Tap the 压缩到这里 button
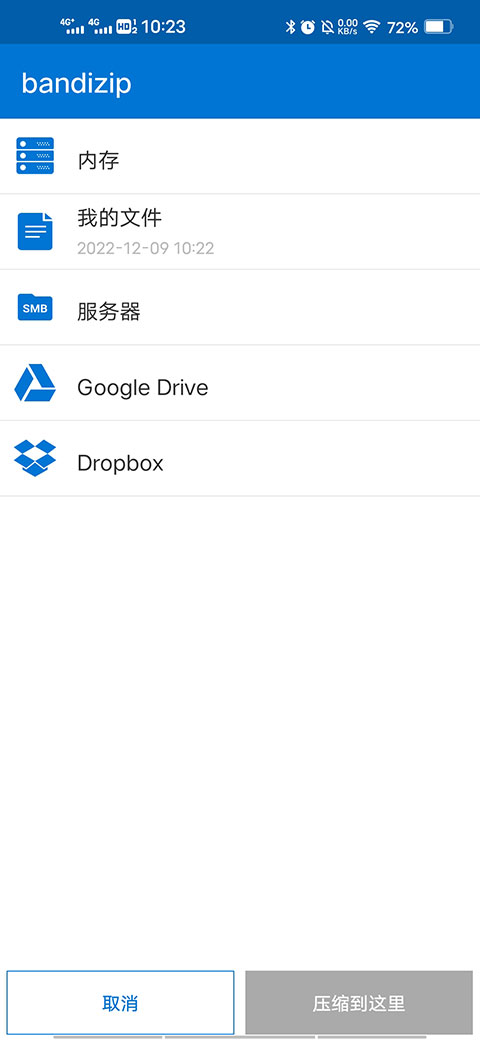The width and height of the screenshot is (480, 1040). click(359, 1003)
